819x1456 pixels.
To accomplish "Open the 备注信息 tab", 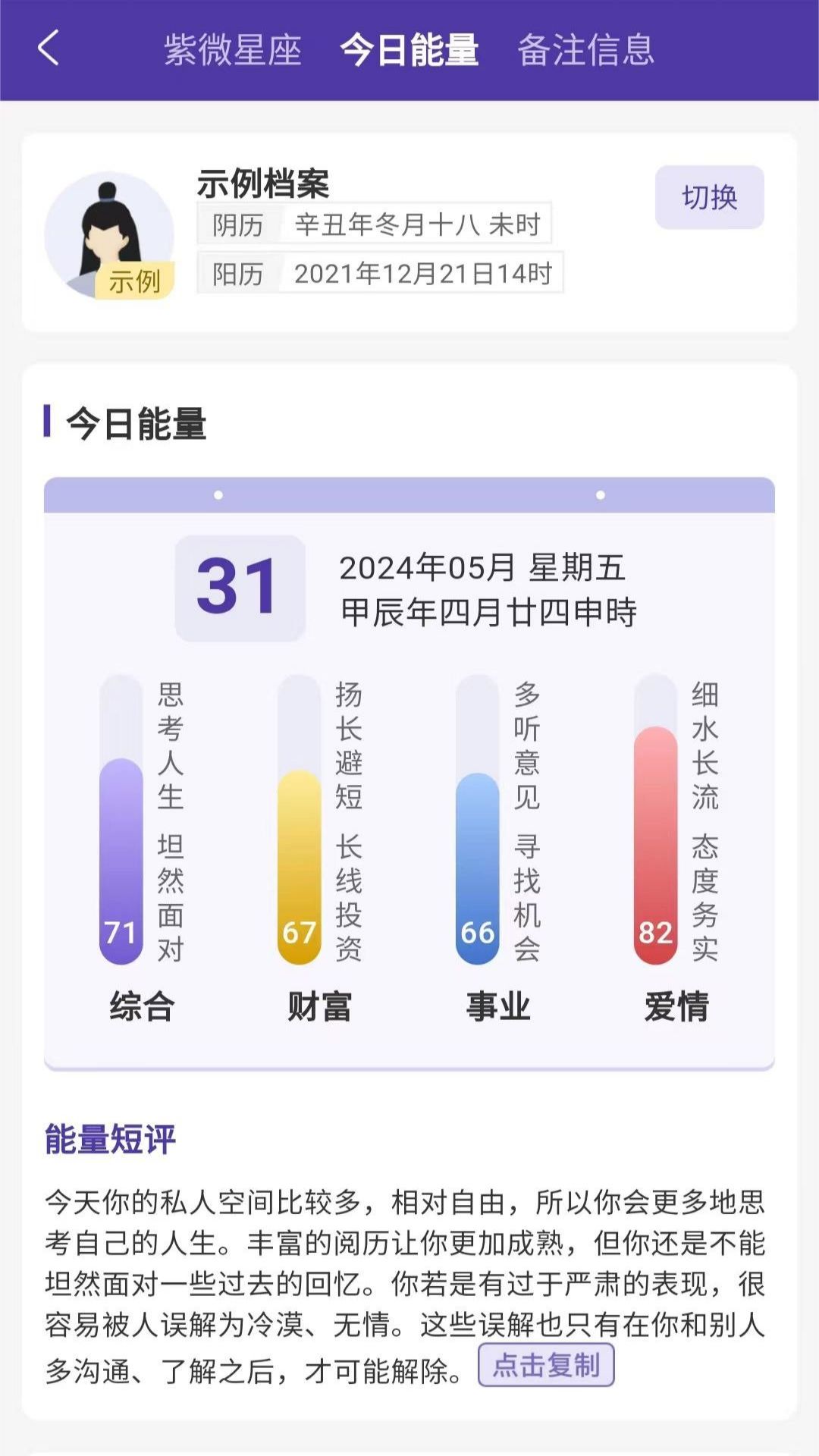I will pyautogui.click(x=586, y=50).
